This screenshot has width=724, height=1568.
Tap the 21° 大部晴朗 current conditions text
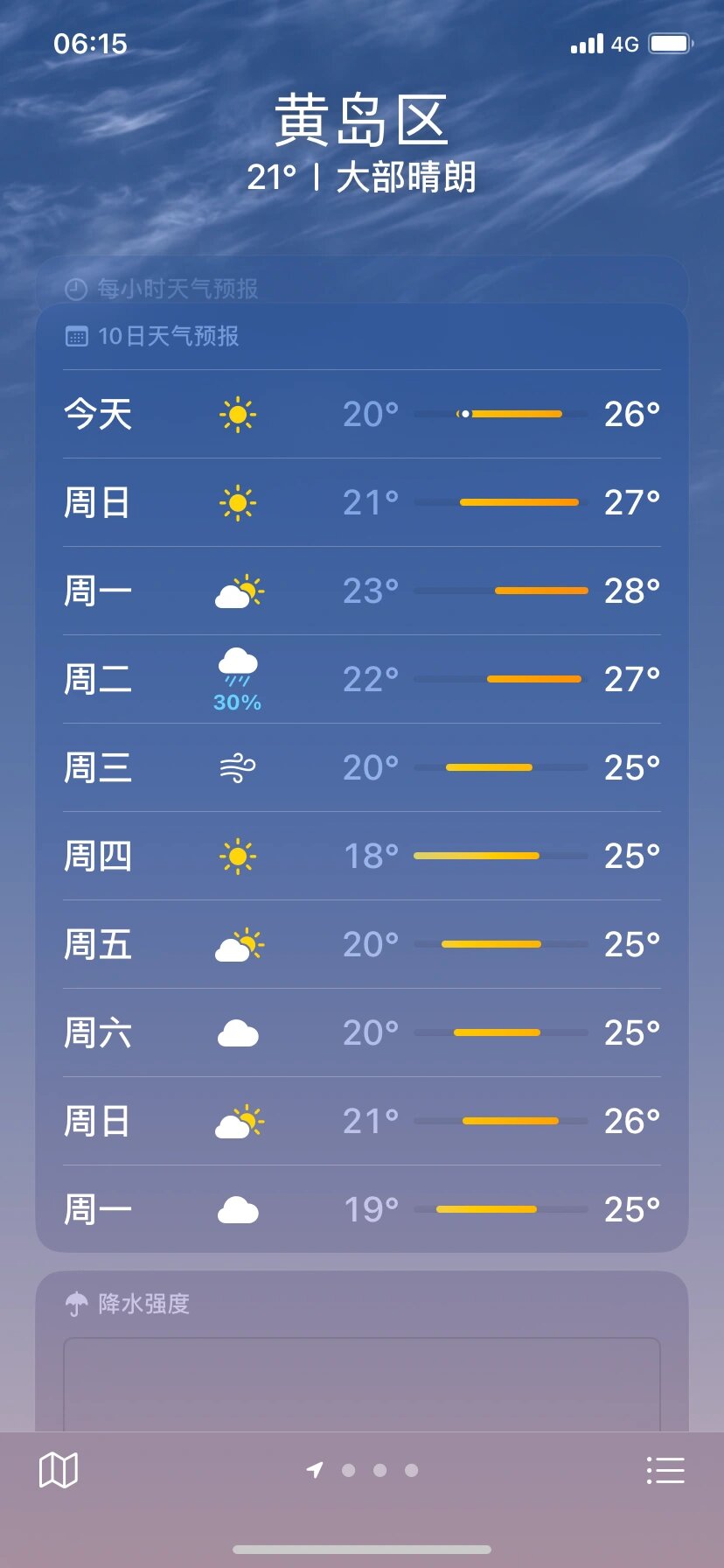pos(362,176)
